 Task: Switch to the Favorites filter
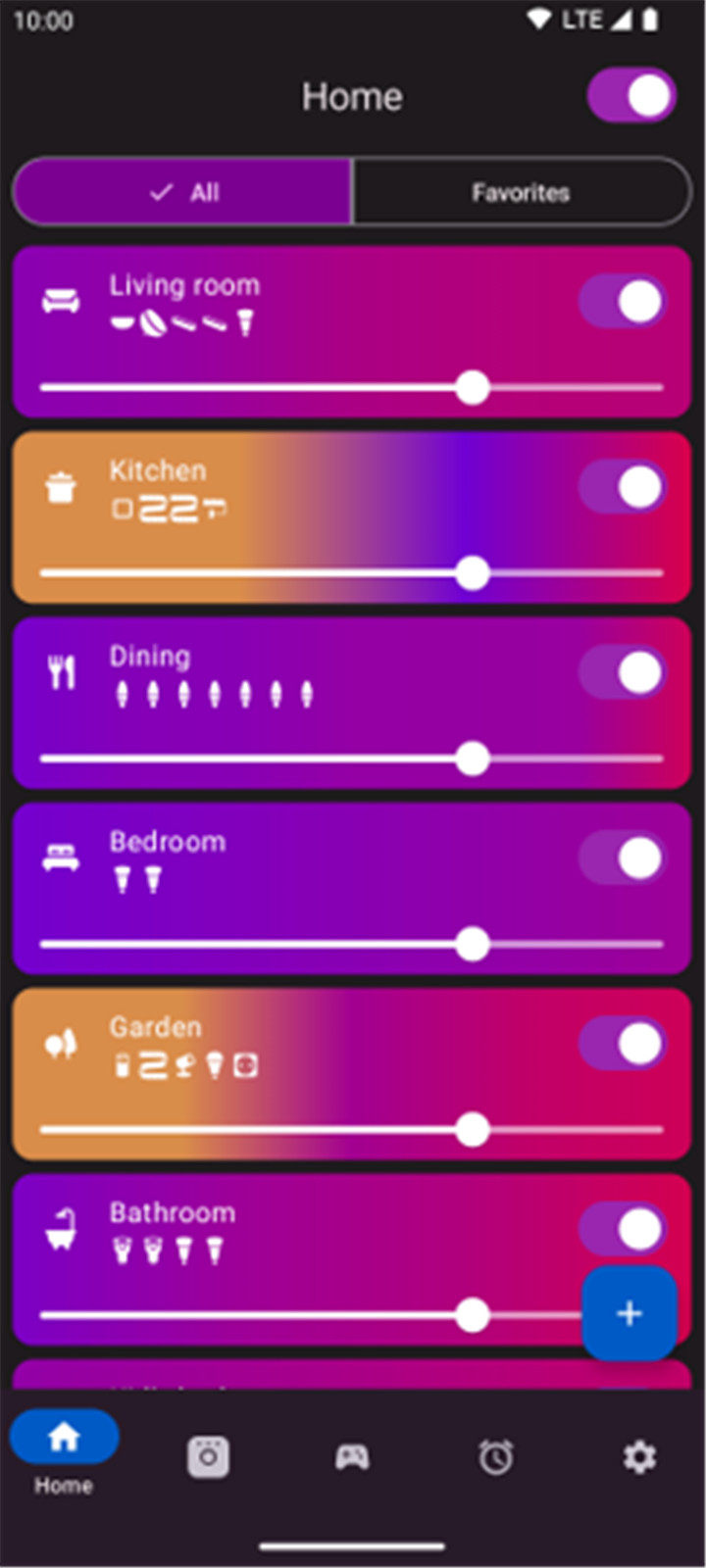coord(522,192)
